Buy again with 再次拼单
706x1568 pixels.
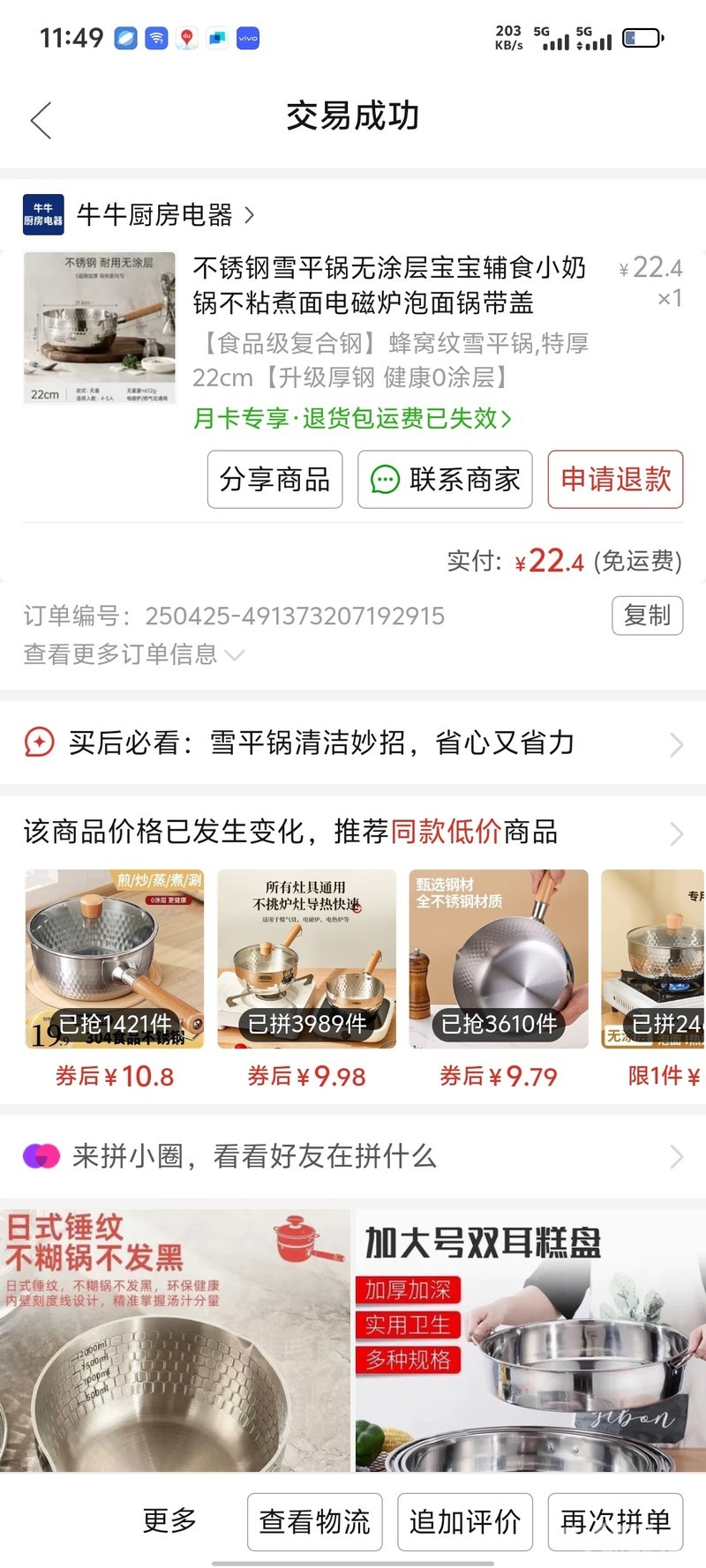(615, 1521)
